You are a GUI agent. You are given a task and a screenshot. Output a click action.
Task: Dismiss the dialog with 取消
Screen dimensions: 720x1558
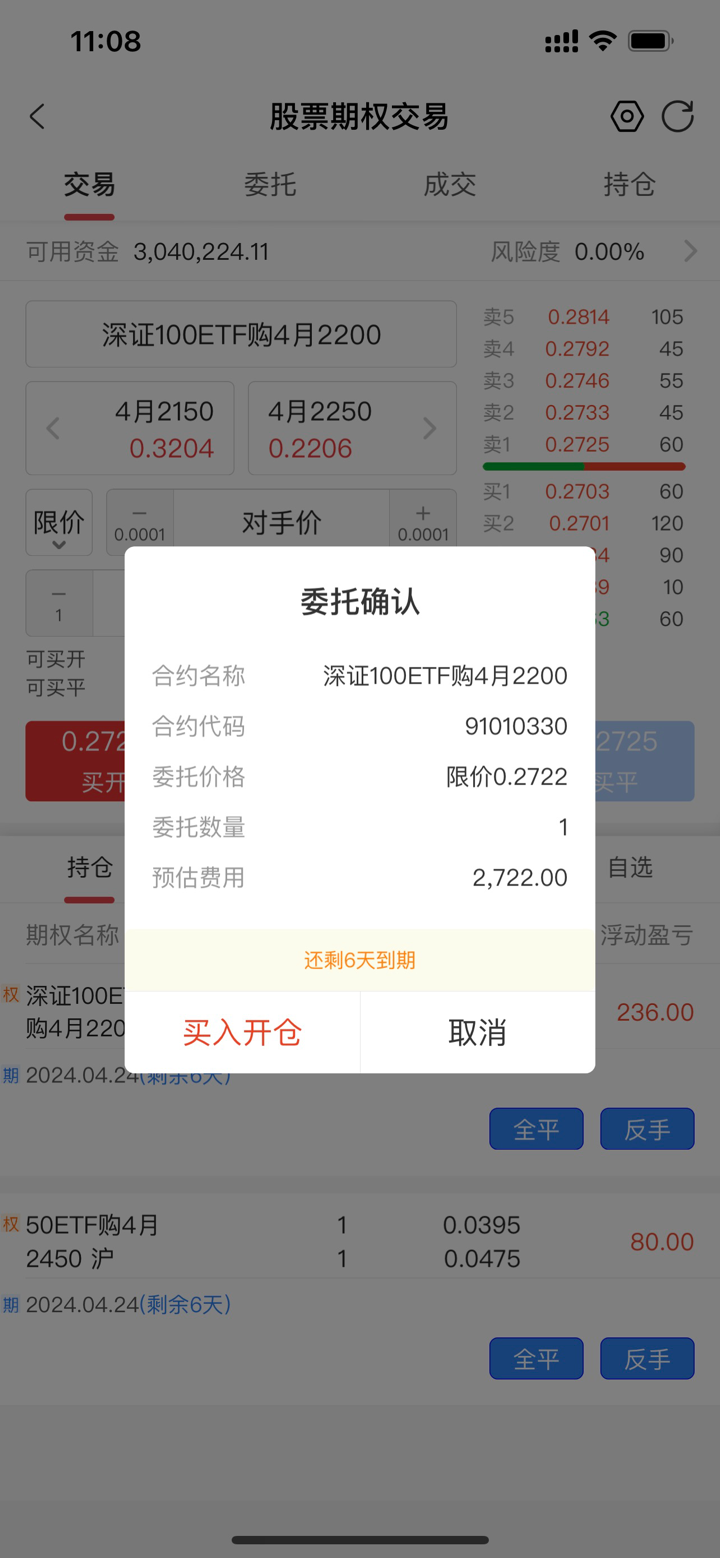[477, 1032]
